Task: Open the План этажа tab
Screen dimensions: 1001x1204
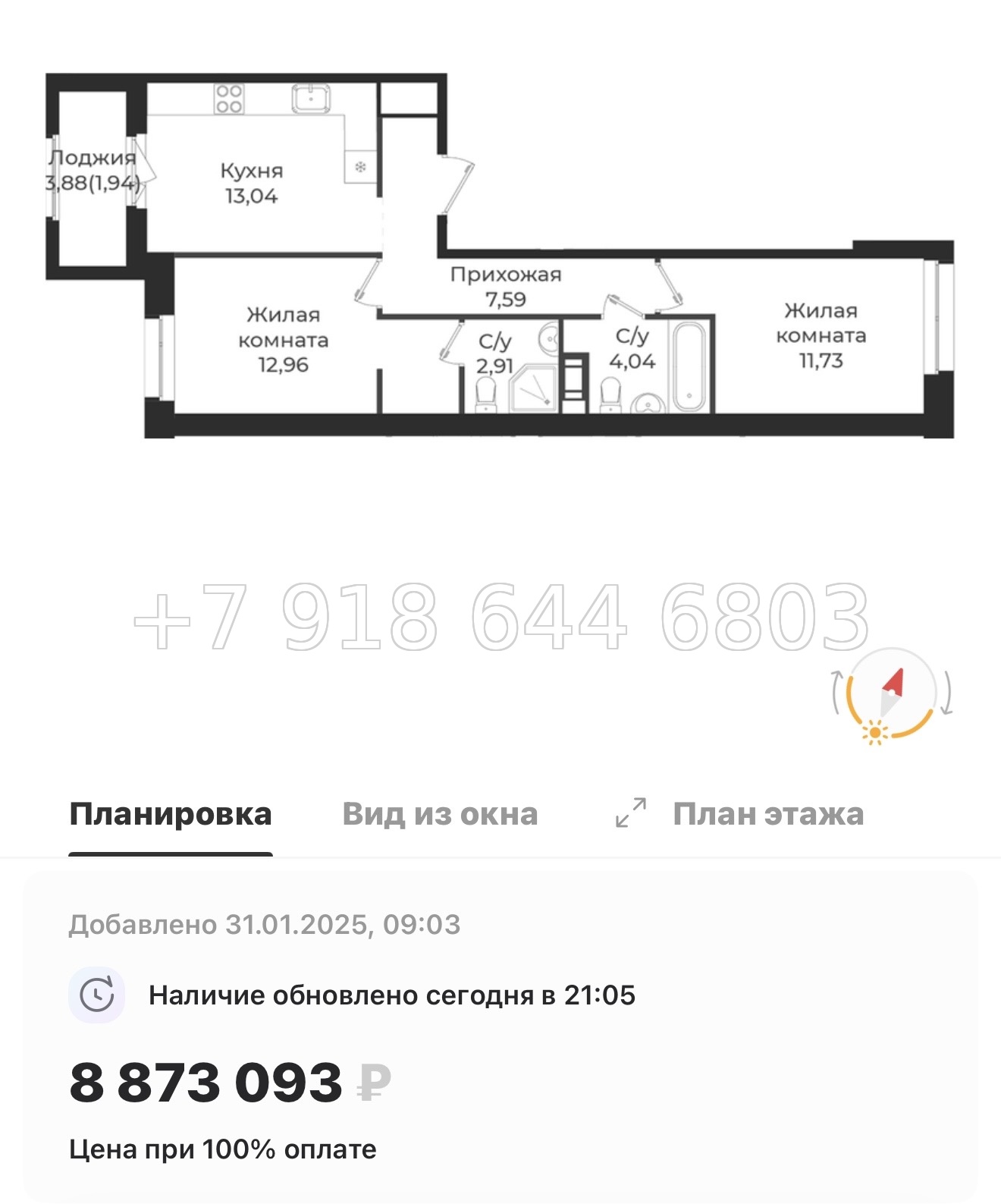Action: [x=767, y=814]
